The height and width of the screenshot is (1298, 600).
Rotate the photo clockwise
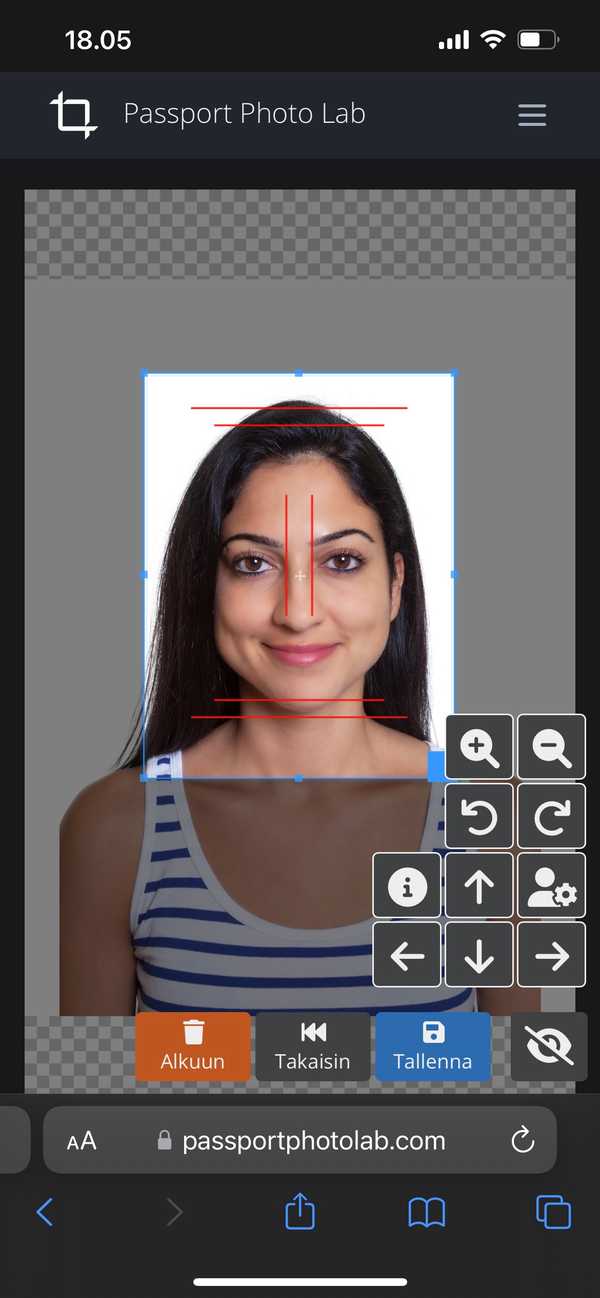pos(551,816)
